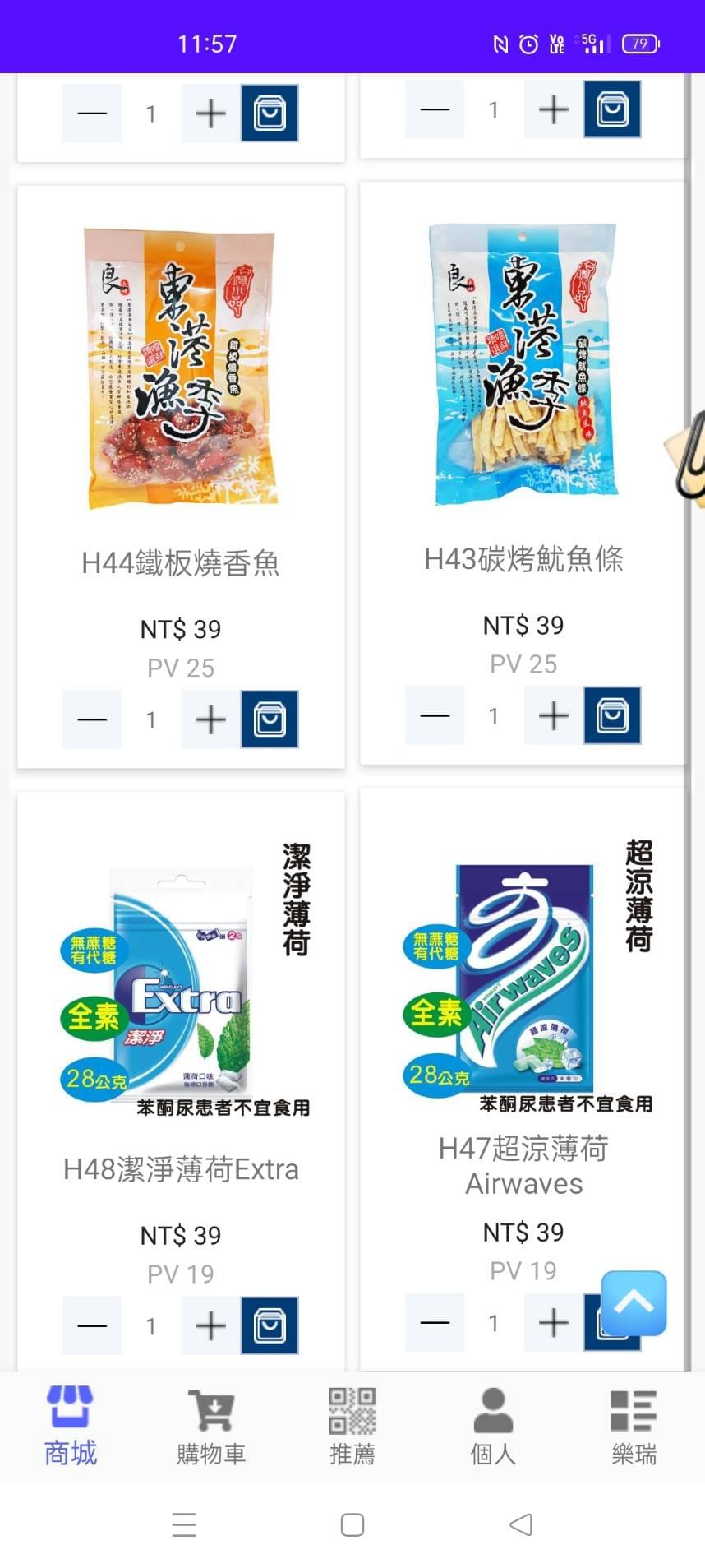Open the H43碳烤魷魚條 product card
705x1568 pixels.
coord(523,366)
